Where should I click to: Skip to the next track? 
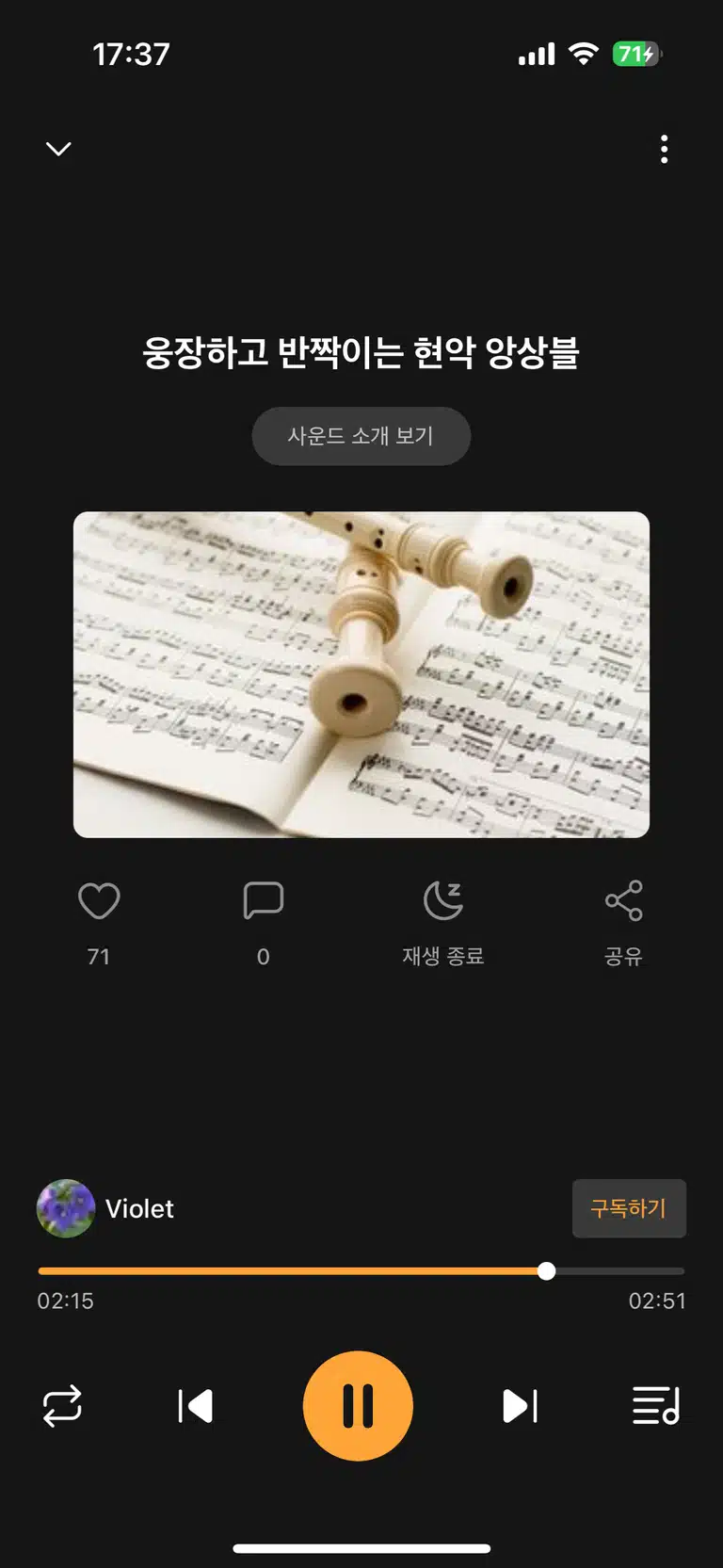tap(520, 1406)
